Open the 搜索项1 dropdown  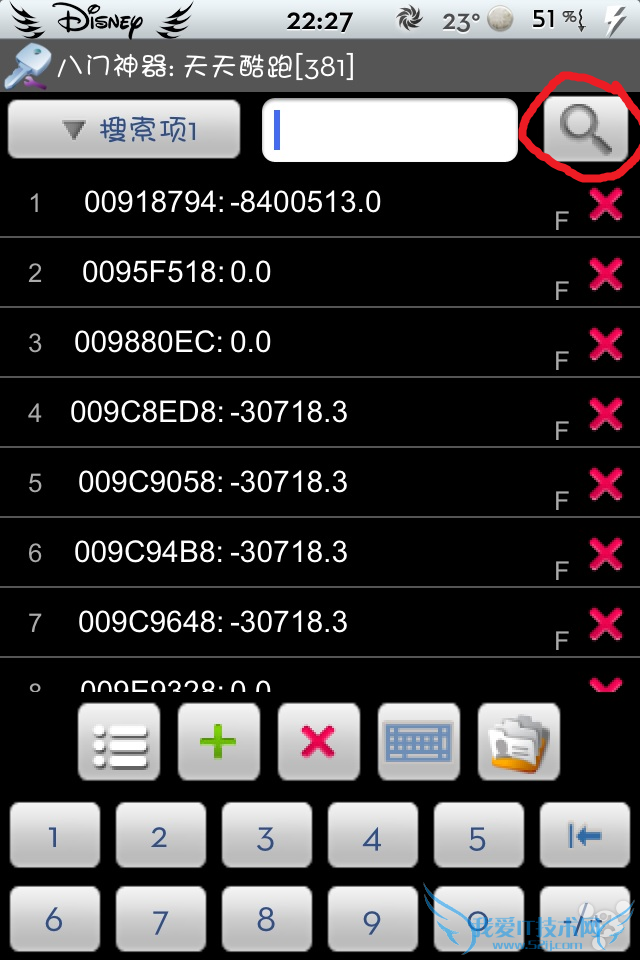click(x=124, y=130)
